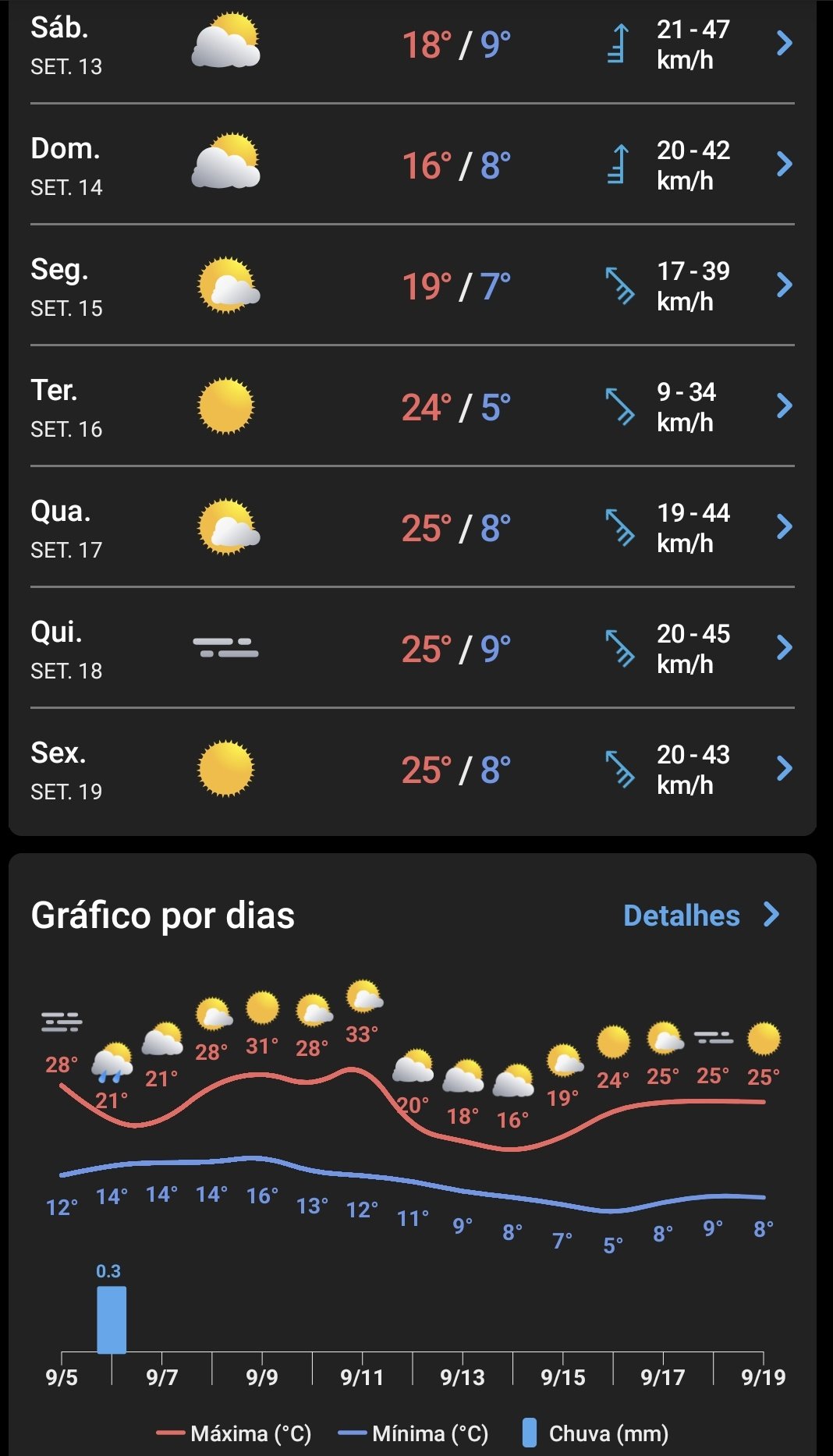Open Saturday Set. 13 forecast details

(784, 44)
